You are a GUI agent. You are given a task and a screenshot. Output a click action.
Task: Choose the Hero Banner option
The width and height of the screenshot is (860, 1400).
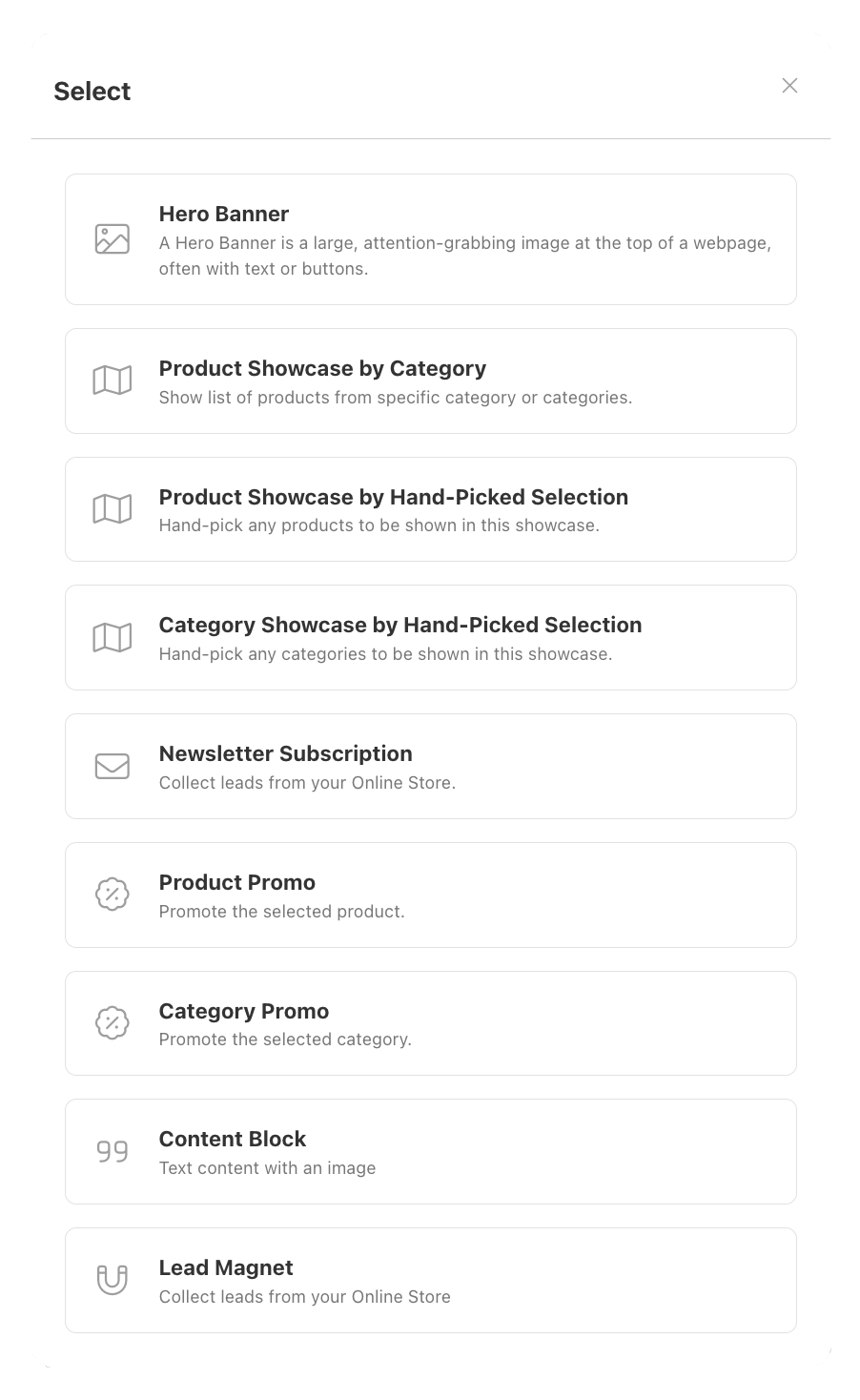(431, 239)
